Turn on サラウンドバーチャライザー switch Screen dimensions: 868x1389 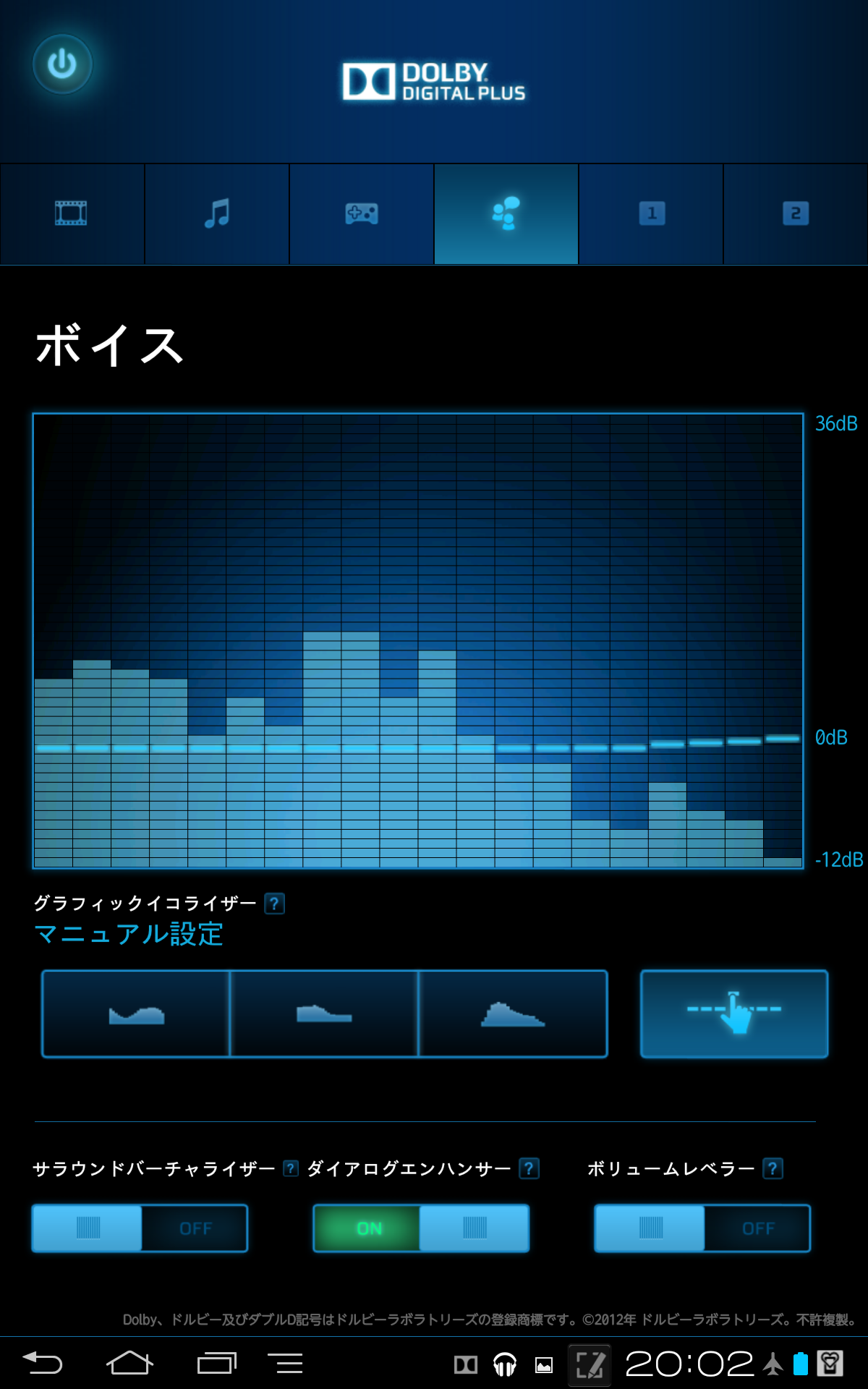140,1228
